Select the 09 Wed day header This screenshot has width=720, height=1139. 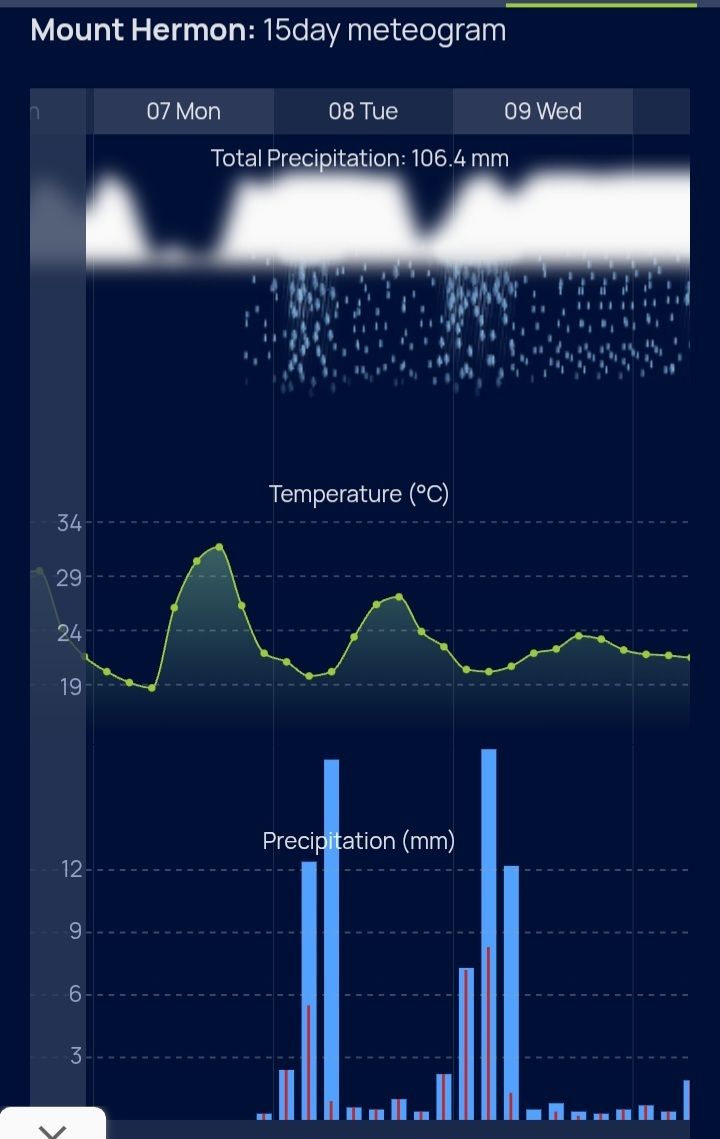click(543, 111)
